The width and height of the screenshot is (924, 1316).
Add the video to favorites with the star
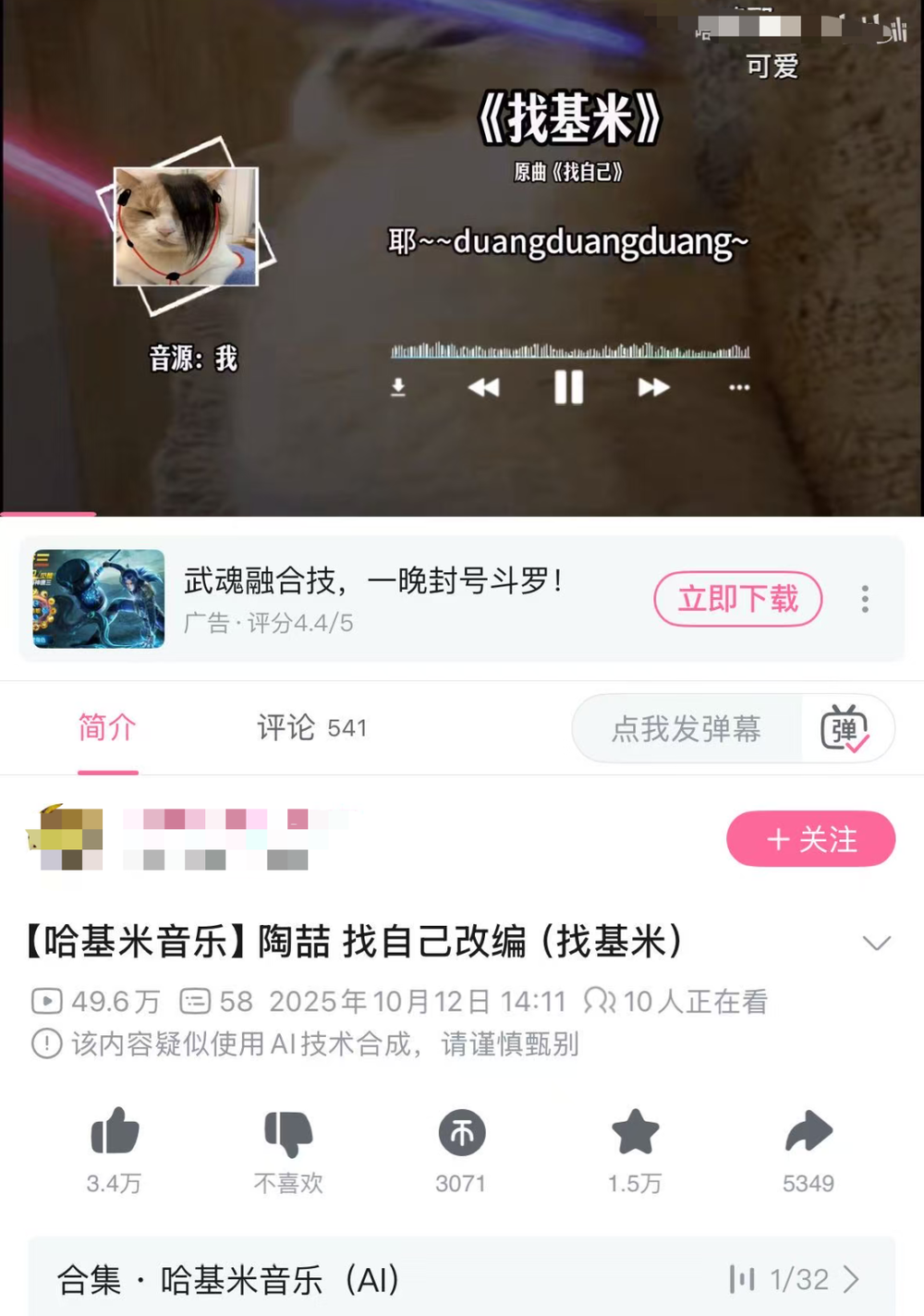(x=635, y=1132)
